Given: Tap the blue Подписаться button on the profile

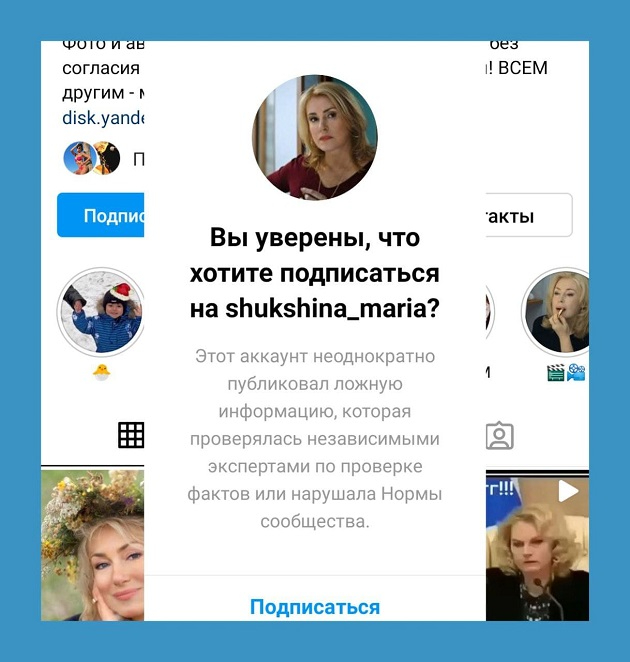Looking at the screenshot, I should coord(101,216).
